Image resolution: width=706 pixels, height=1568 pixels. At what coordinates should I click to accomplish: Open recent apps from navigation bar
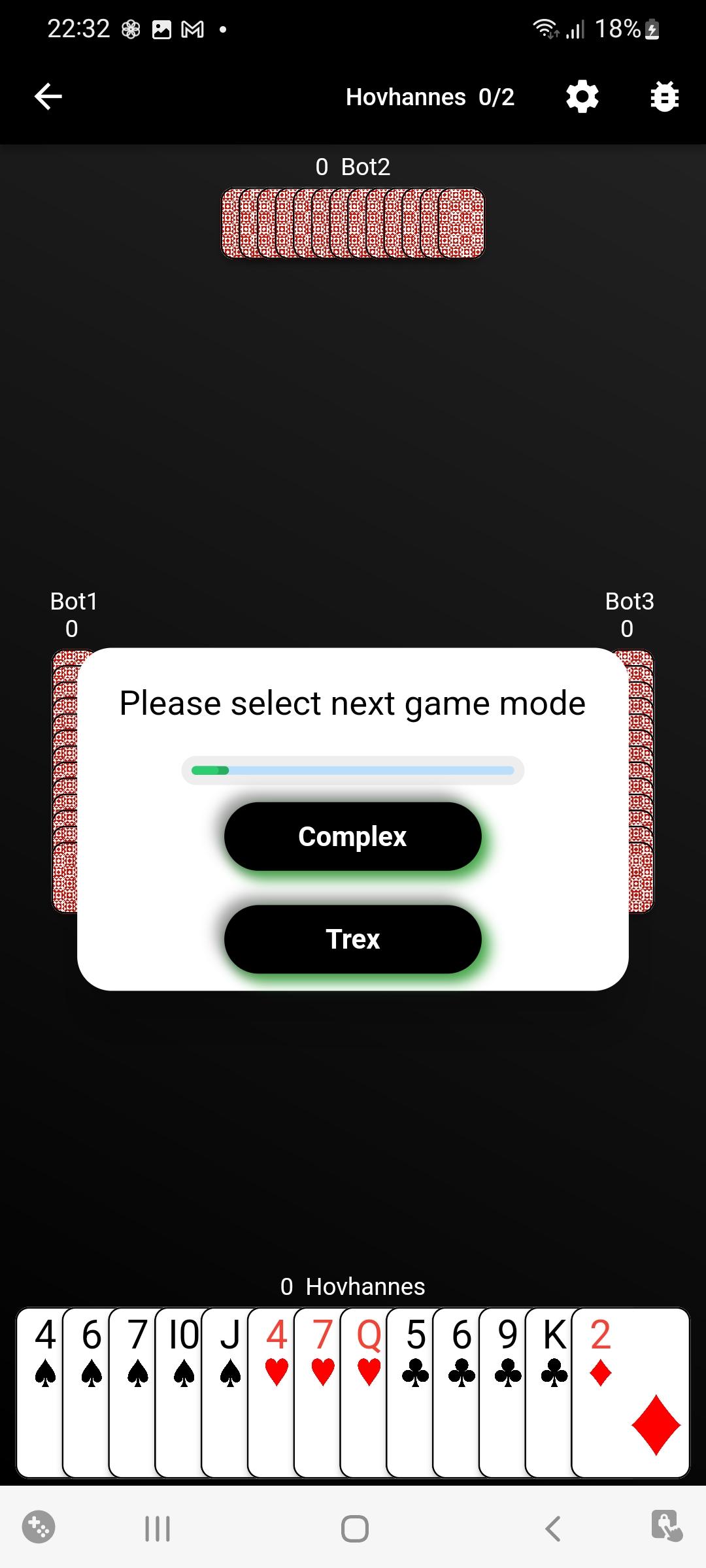click(158, 1529)
